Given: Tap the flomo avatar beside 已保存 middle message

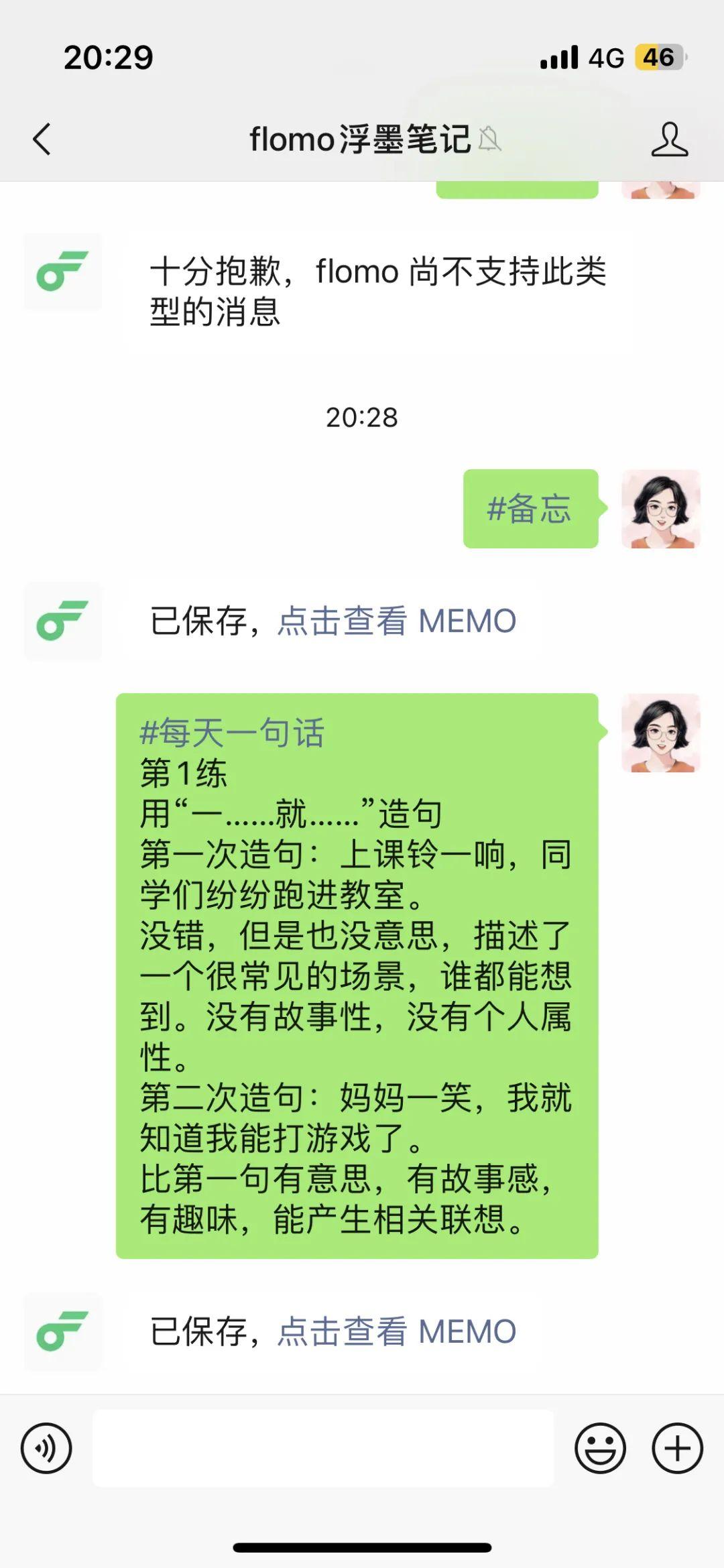Looking at the screenshot, I should pos(62,622).
